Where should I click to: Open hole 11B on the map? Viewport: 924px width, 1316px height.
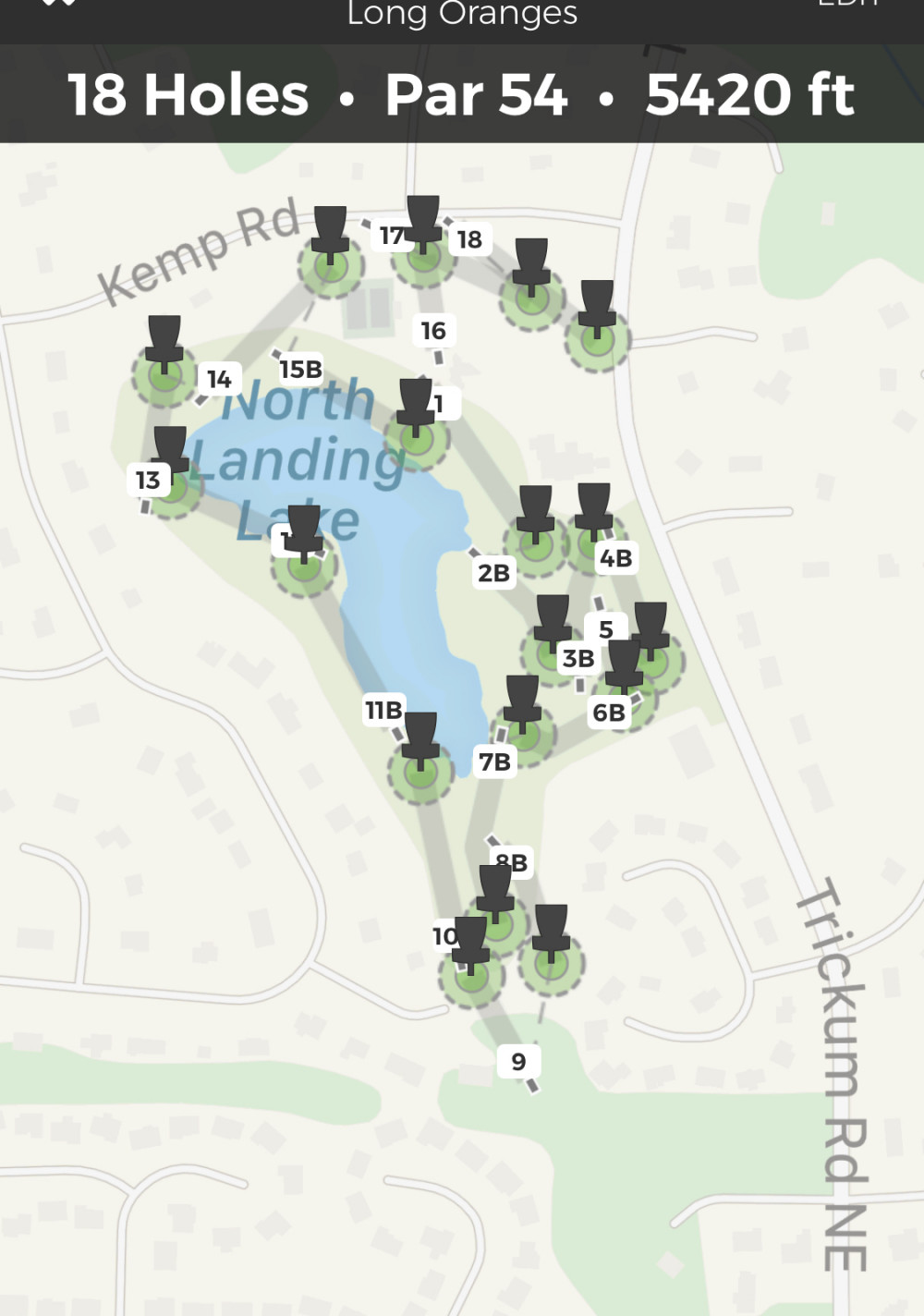point(383,710)
